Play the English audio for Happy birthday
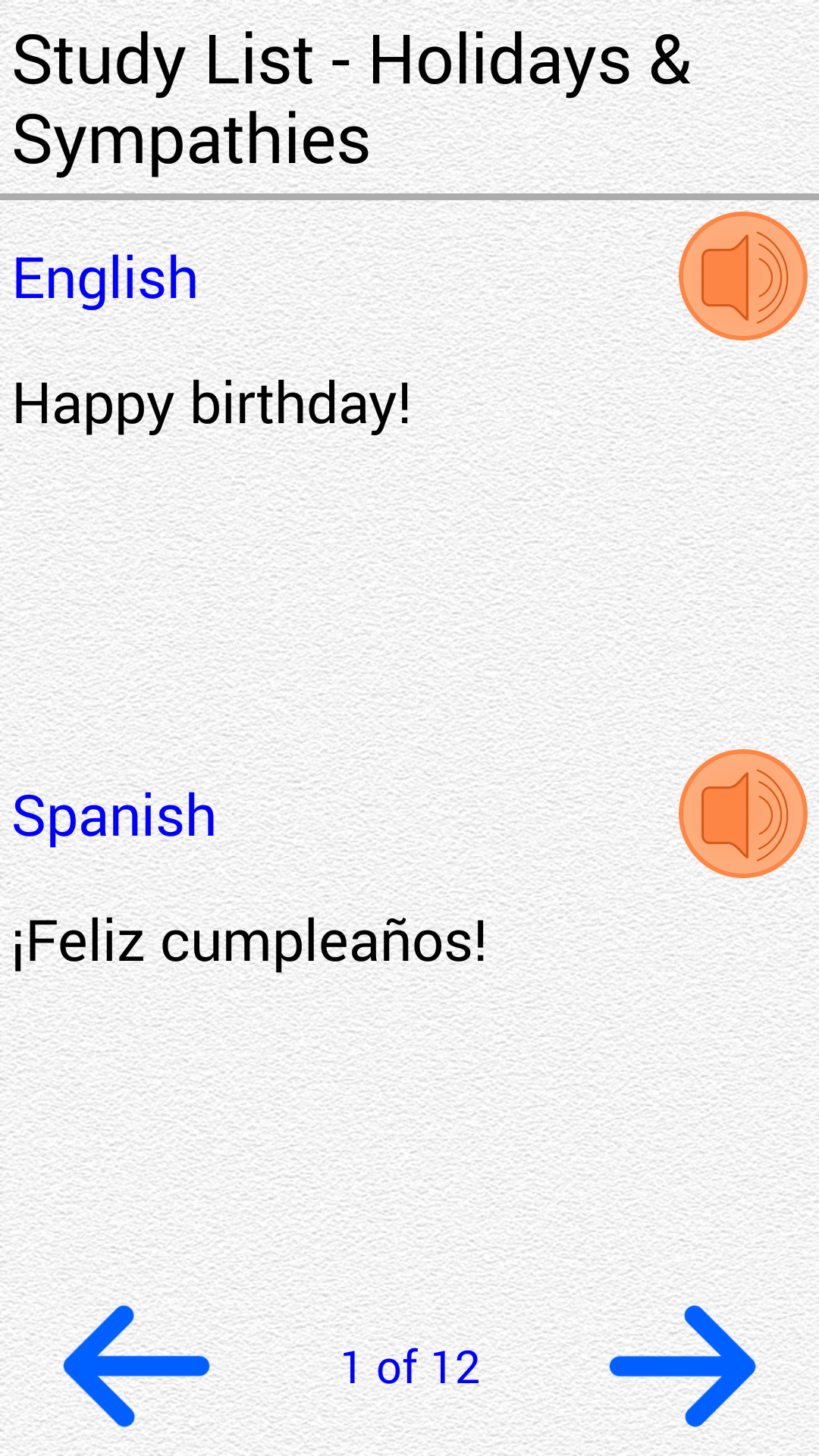The width and height of the screenshot is (819, 1456). [742, 276]
